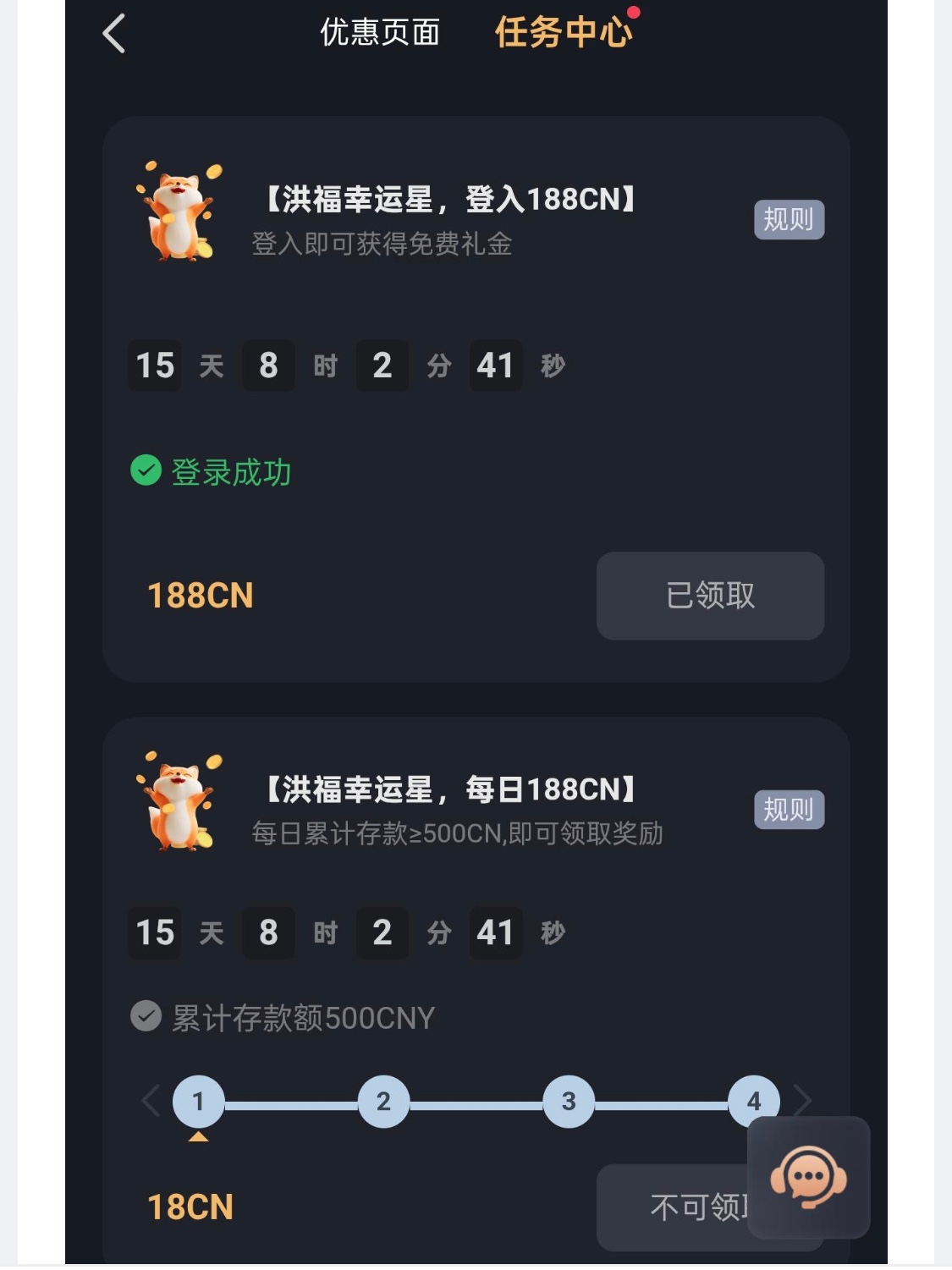952x1270 pixels.
Task: Go back using the top-left arrow
Action: 114,34
